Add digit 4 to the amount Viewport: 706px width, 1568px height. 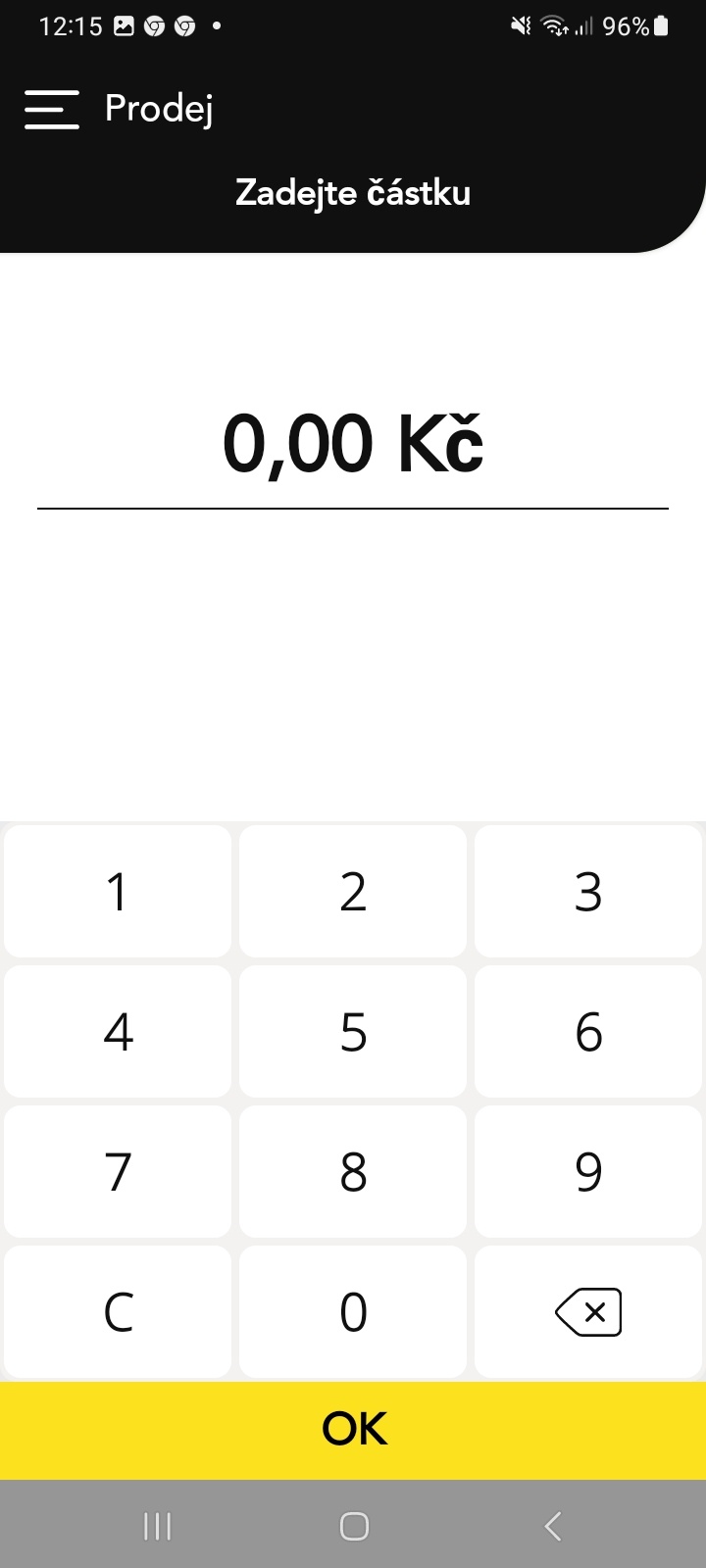coord(118,1031)
